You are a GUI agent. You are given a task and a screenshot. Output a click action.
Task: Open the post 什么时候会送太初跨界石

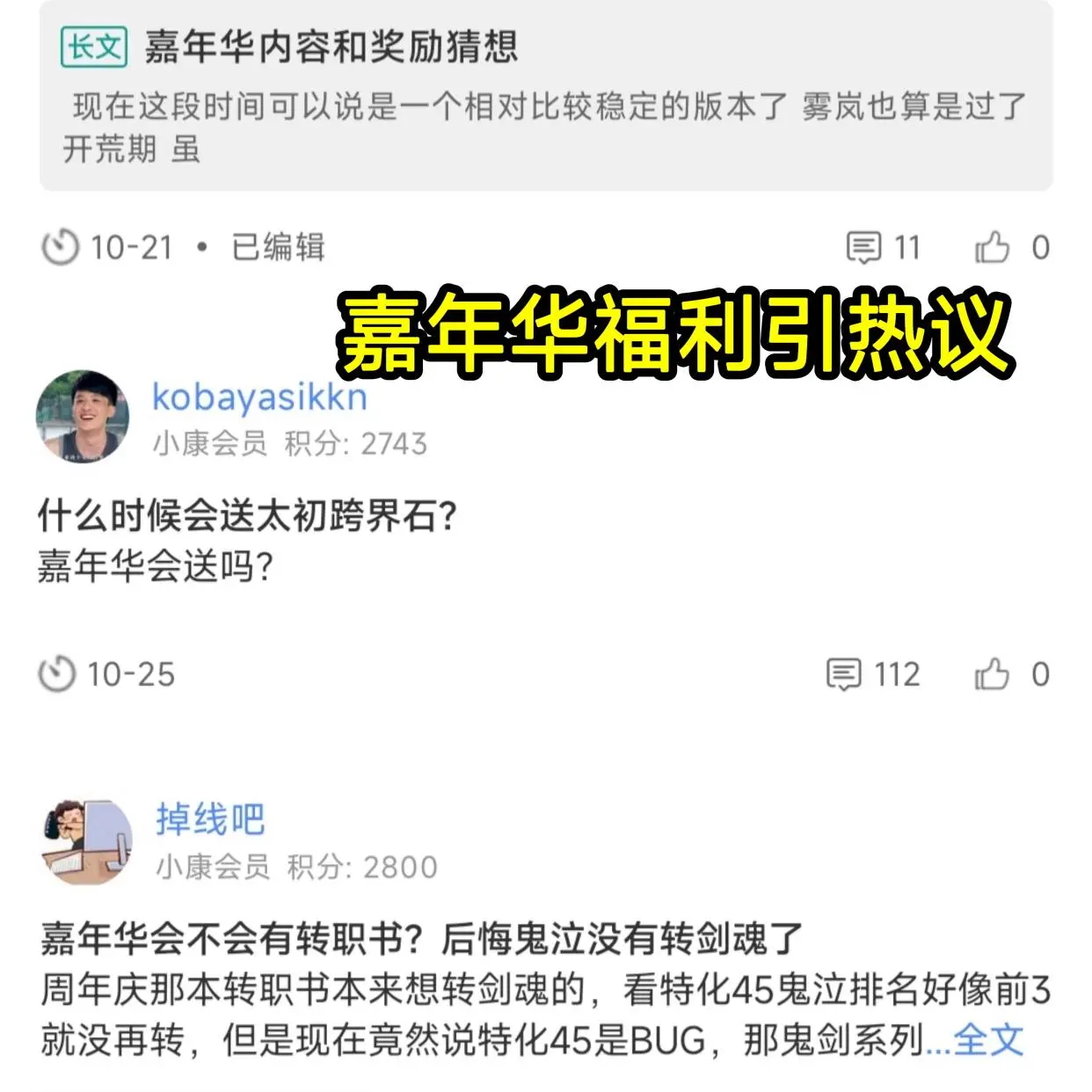[x=247, y=516]
